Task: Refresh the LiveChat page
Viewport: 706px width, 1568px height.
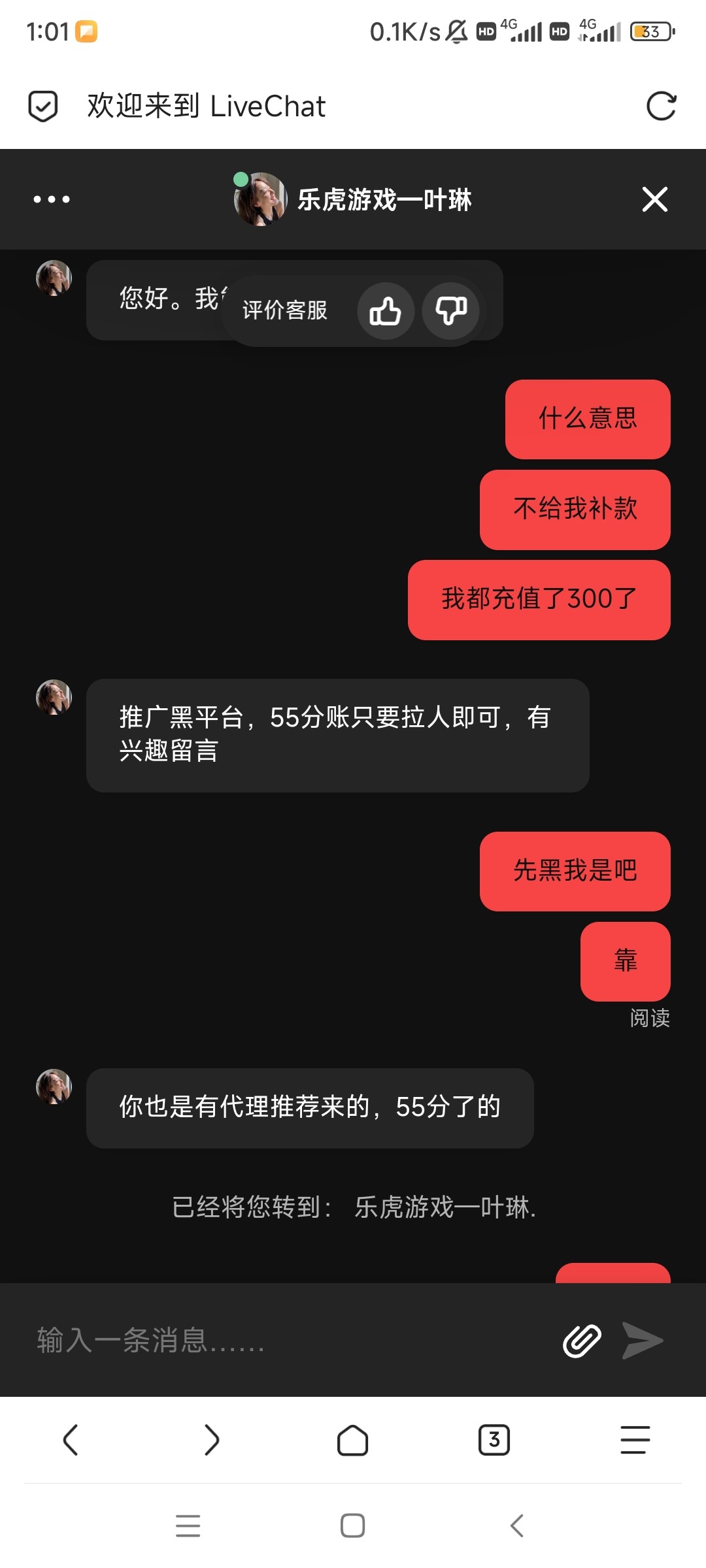Action: 662,106
